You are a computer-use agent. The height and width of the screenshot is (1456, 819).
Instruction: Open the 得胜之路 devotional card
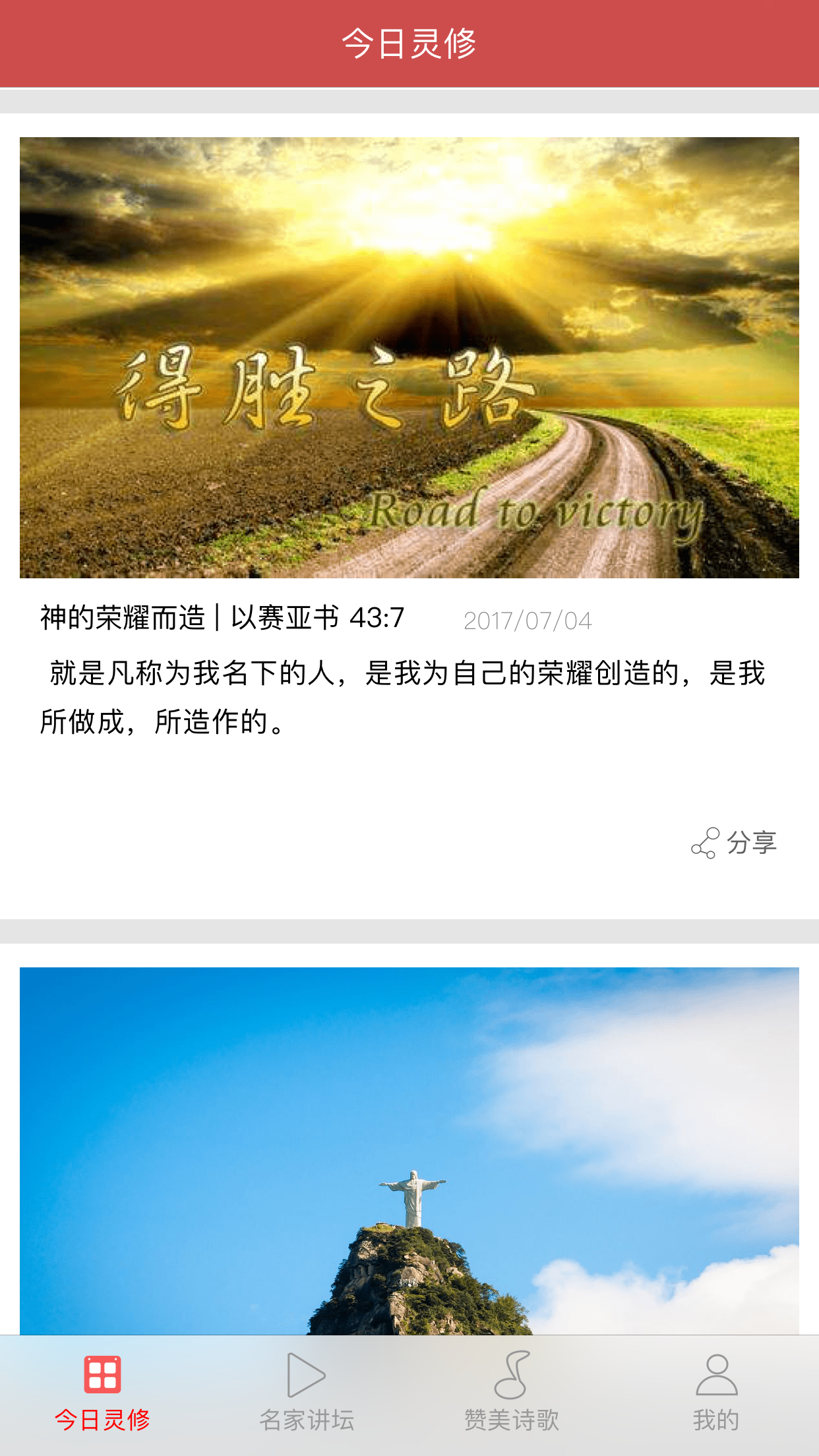409,357
